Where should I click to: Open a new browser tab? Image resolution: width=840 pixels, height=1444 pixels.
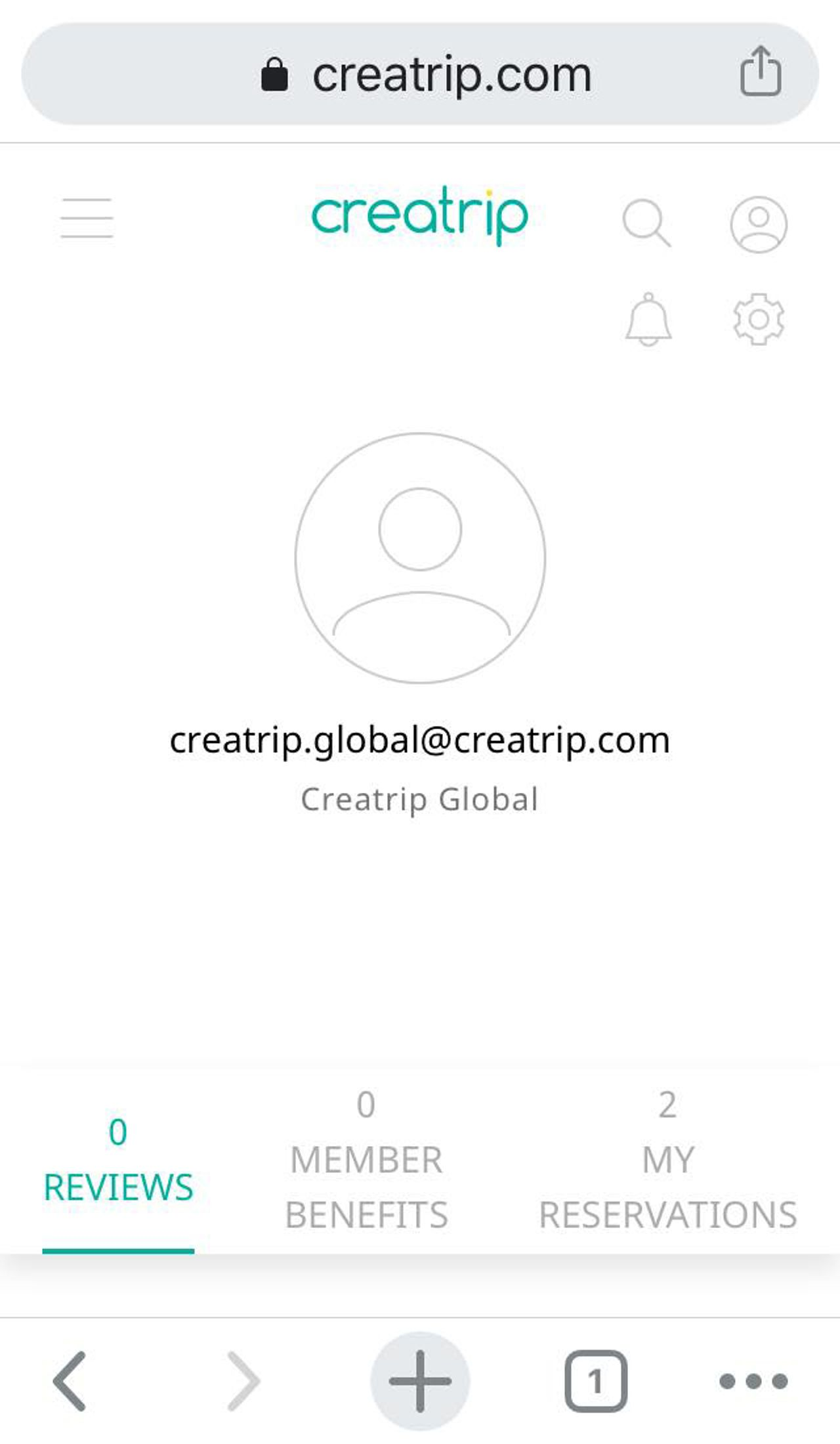click(x=420, y=1381)
